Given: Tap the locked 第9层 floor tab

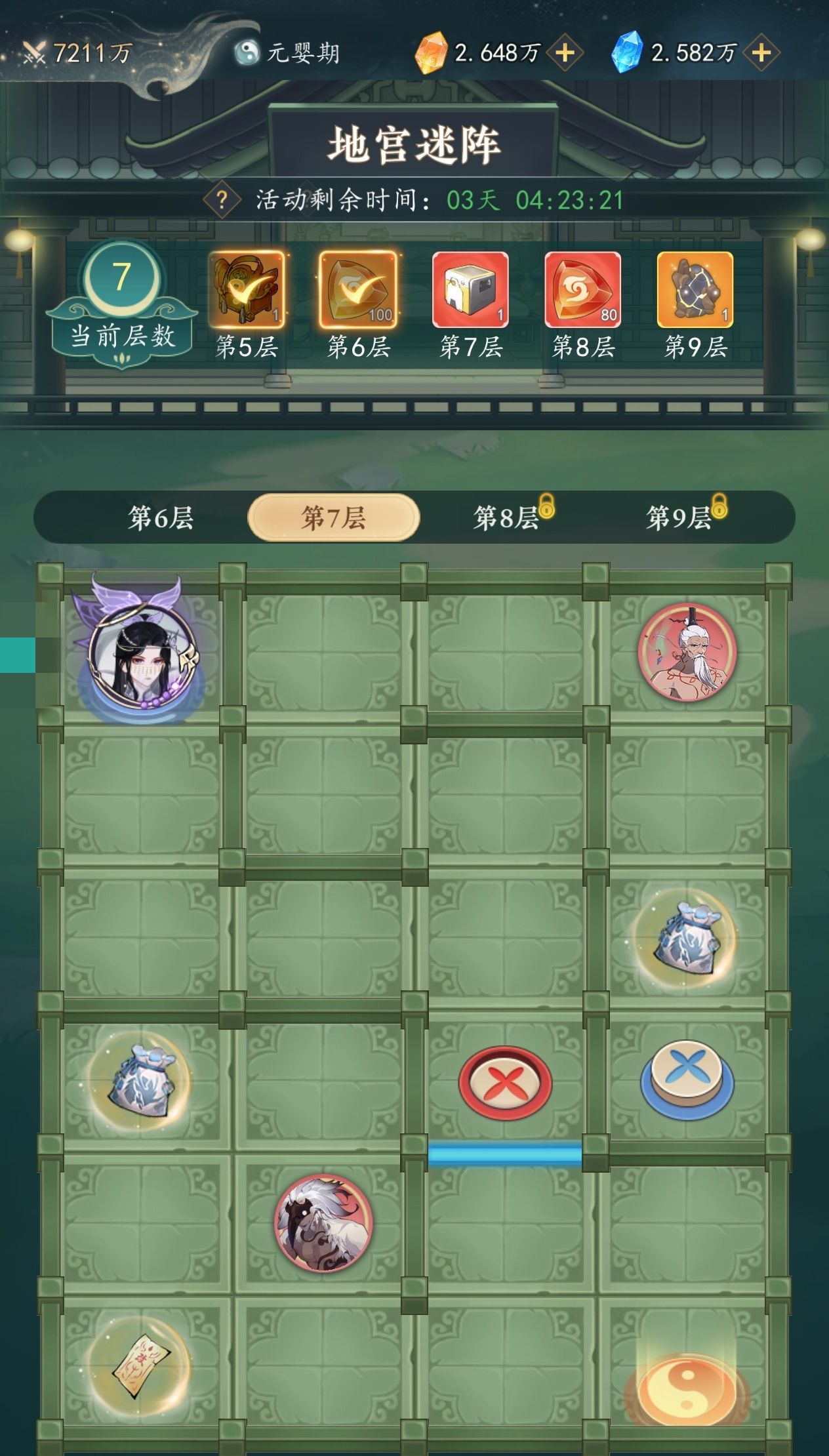Looking at the screenshot, I should (x=679, y=517).
